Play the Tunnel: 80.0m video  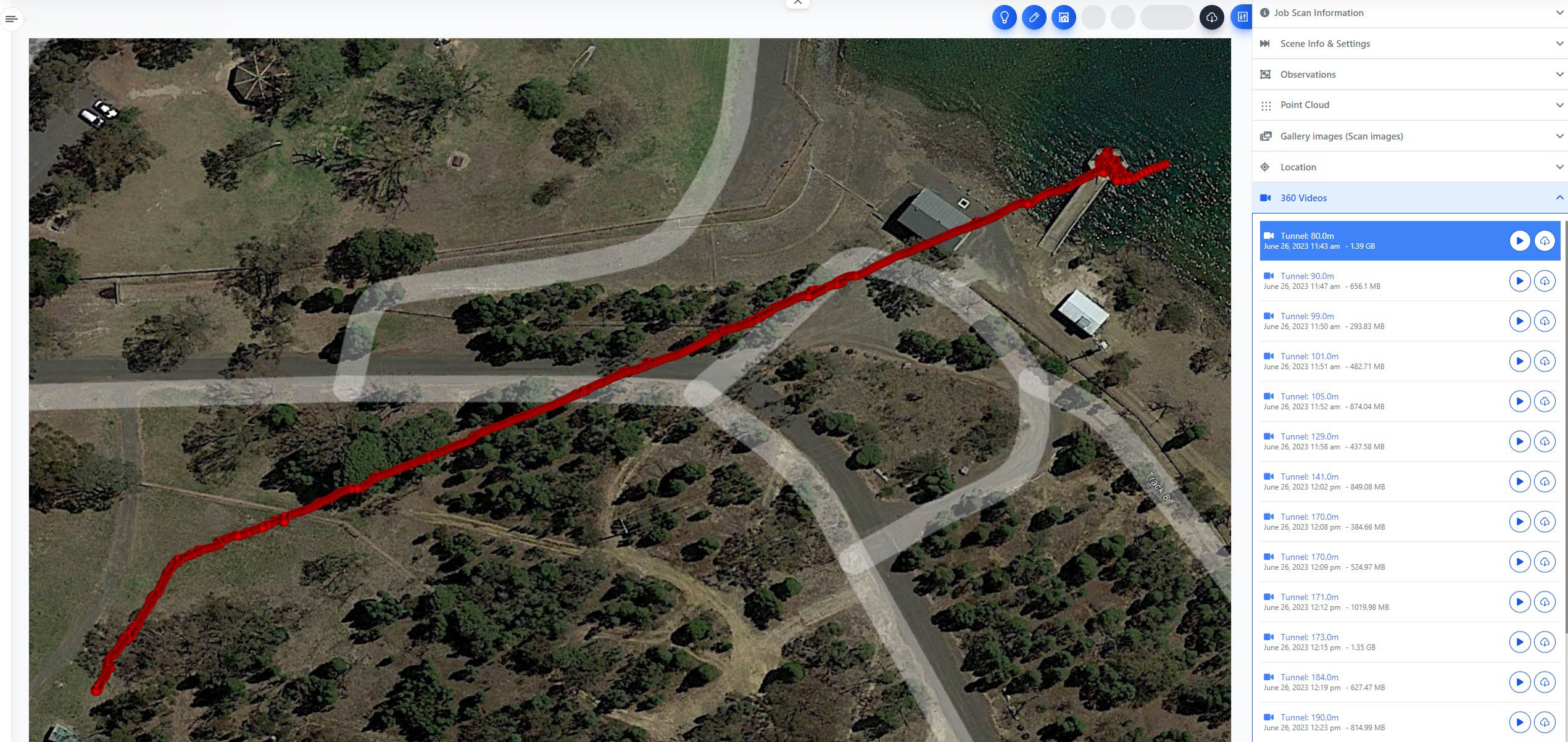[1519, 241]
